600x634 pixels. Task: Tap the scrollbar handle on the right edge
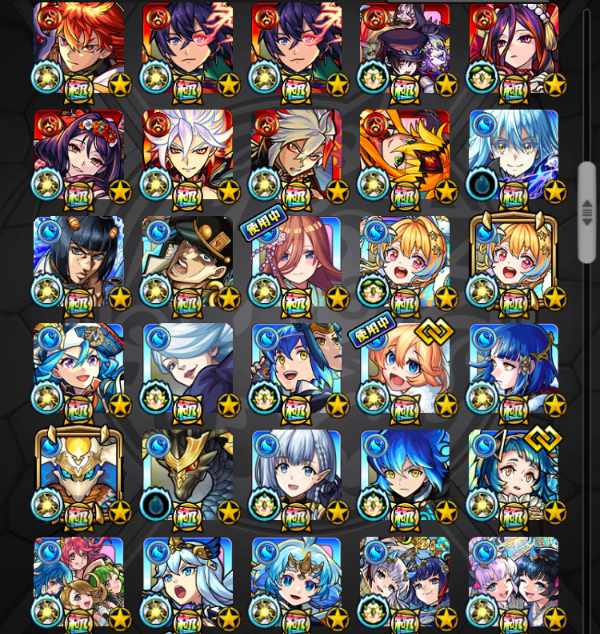[x=587, y=212]
